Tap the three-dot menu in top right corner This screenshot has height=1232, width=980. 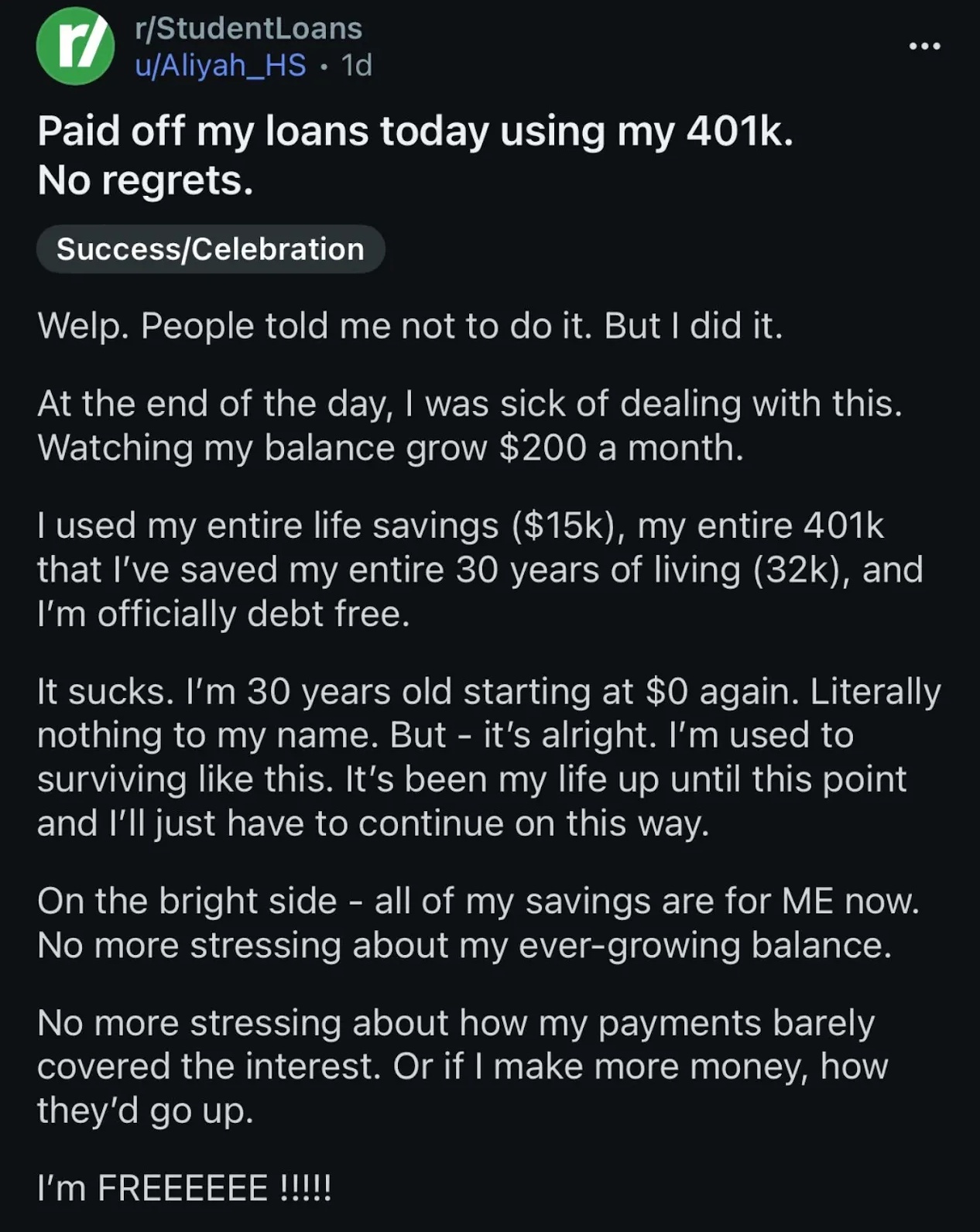tap(923, 46)
